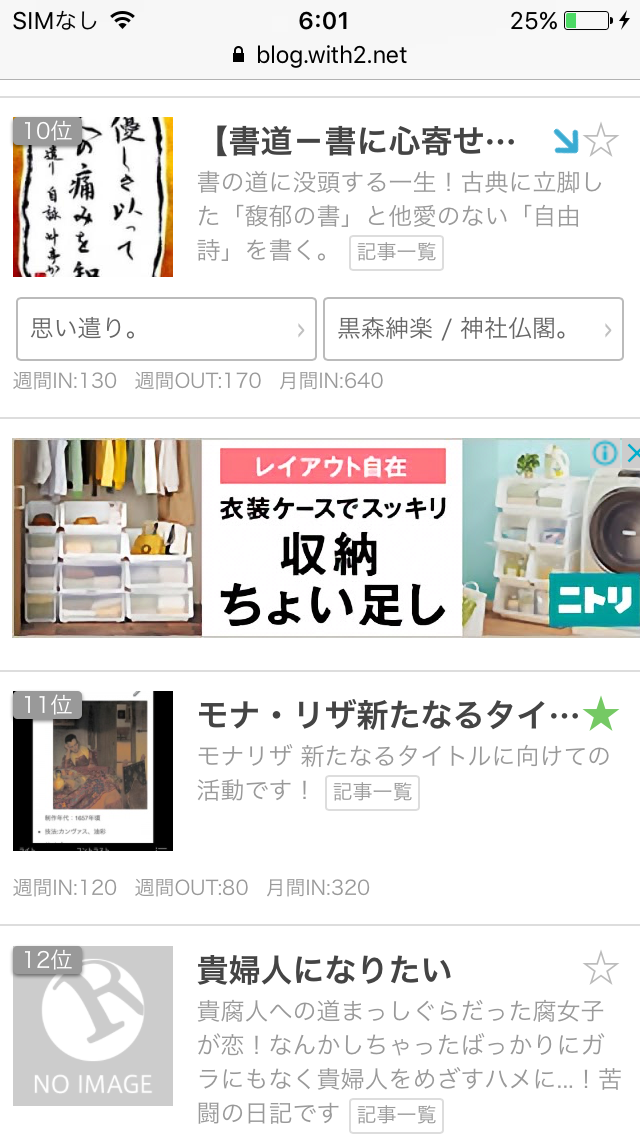Open 記事一覧 for the モナ・リザ blog

click(x=372, y=792)
